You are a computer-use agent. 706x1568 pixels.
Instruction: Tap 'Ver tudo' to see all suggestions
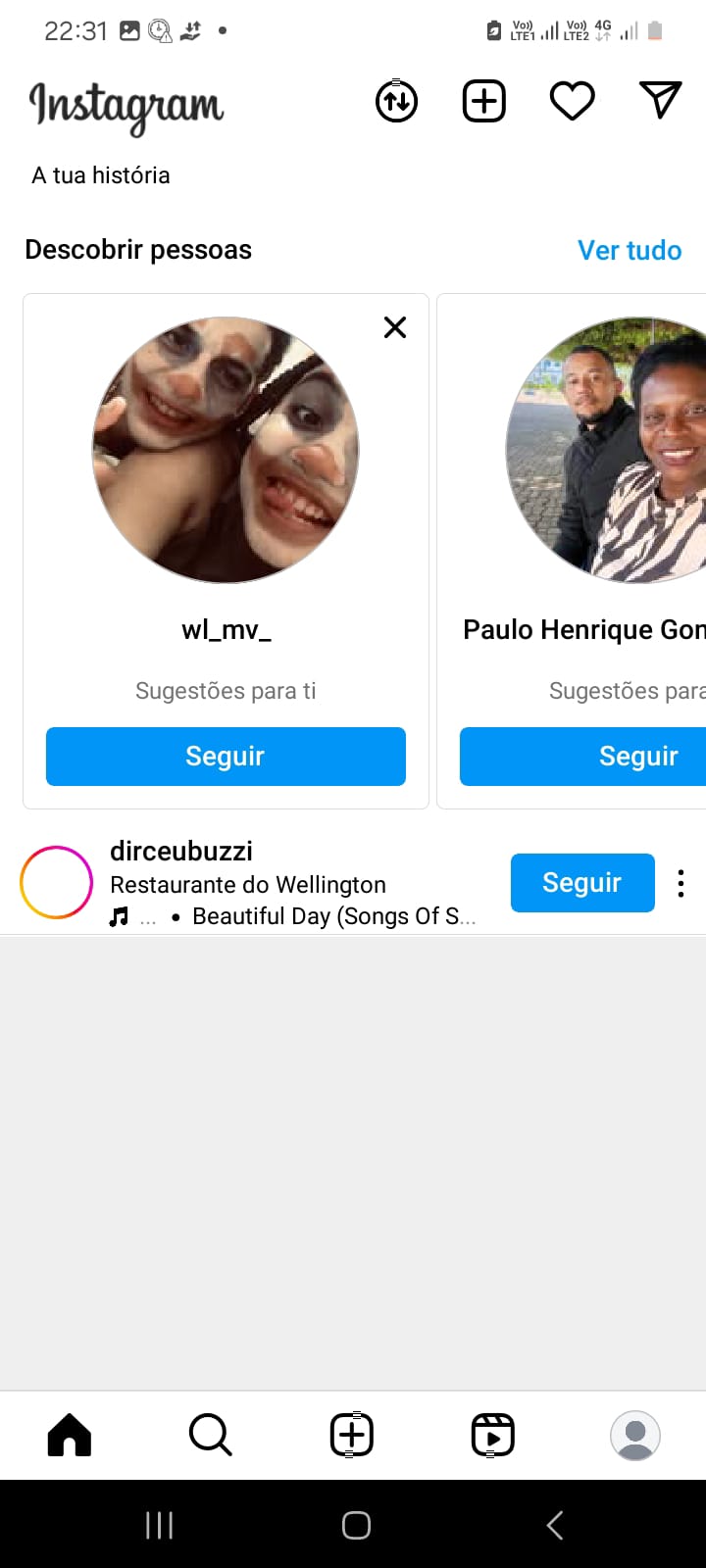630,251
